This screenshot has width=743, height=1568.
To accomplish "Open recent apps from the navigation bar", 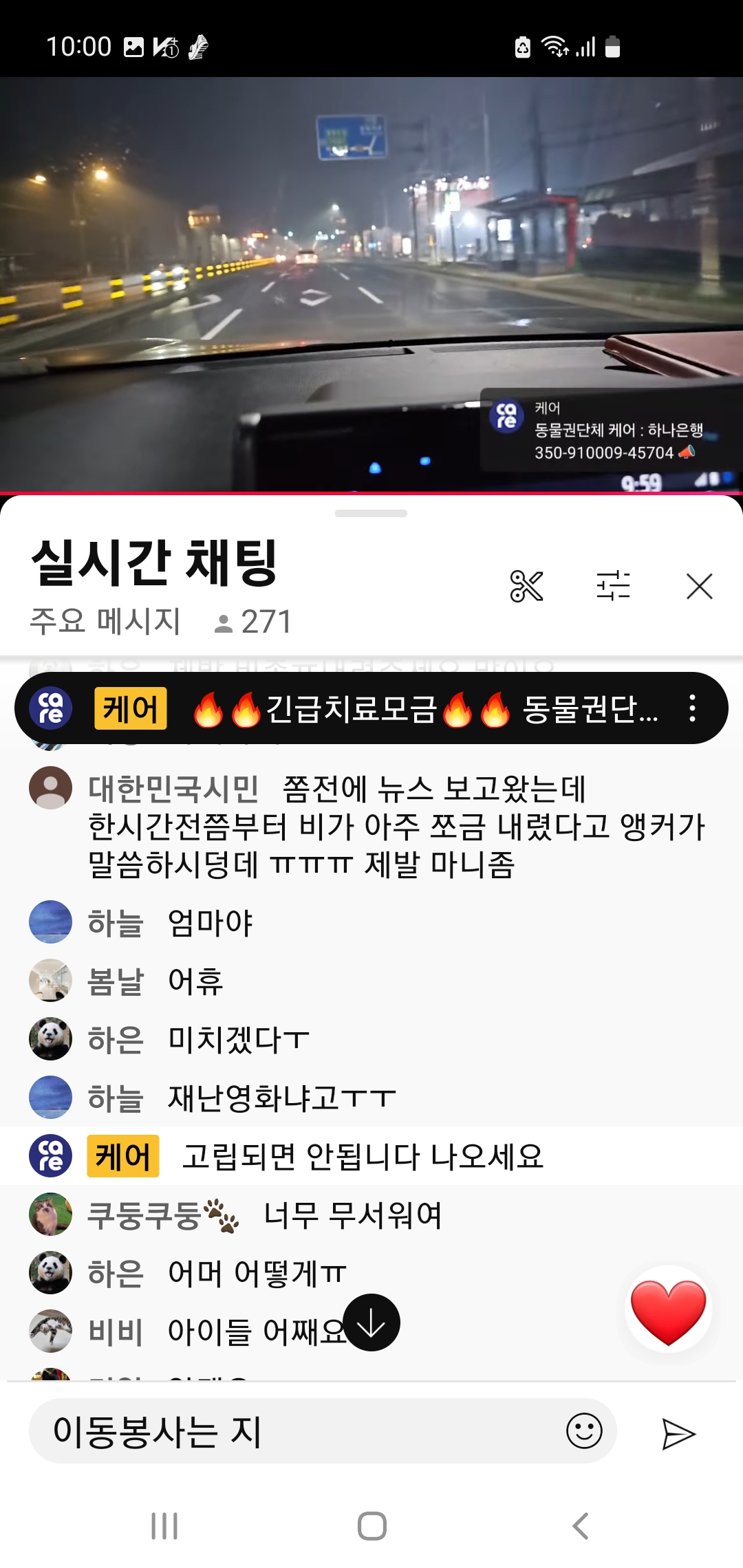I will [x=164, y=1526].
